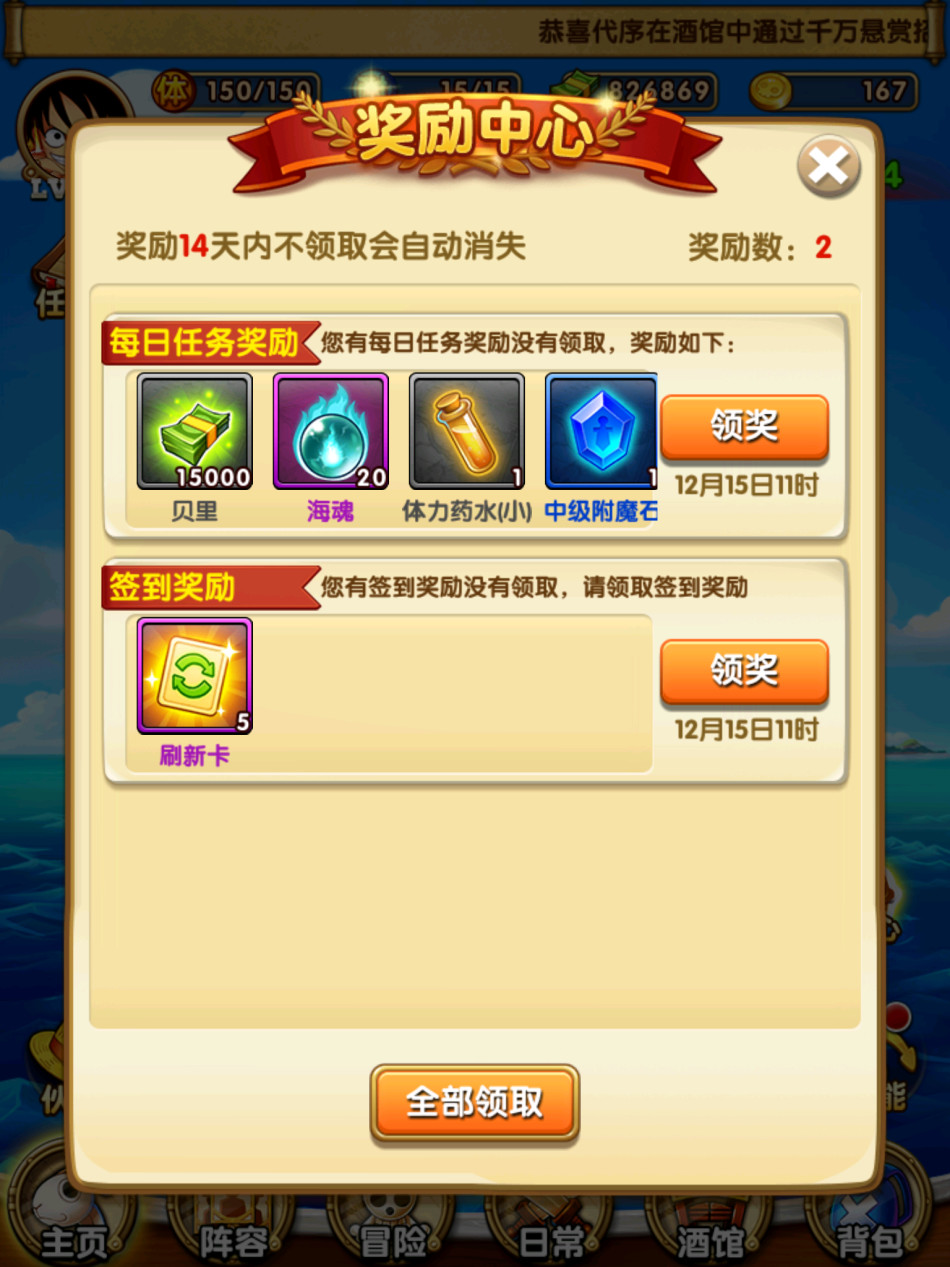View the 中级附魔石 reward item
The height and width of the screenshot is (1267, 950).
pos(600,432)
